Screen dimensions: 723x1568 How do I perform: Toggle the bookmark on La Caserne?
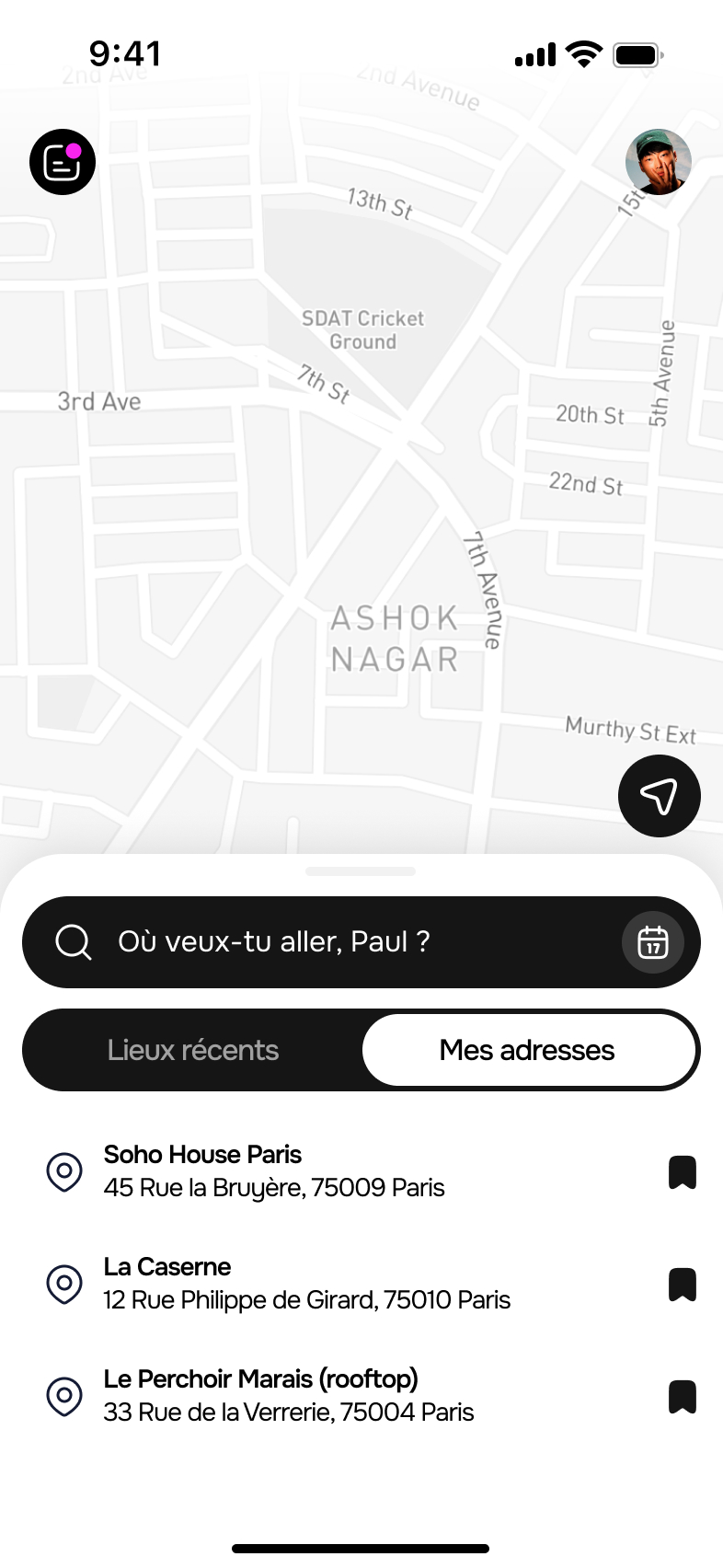pos(682,1285)
